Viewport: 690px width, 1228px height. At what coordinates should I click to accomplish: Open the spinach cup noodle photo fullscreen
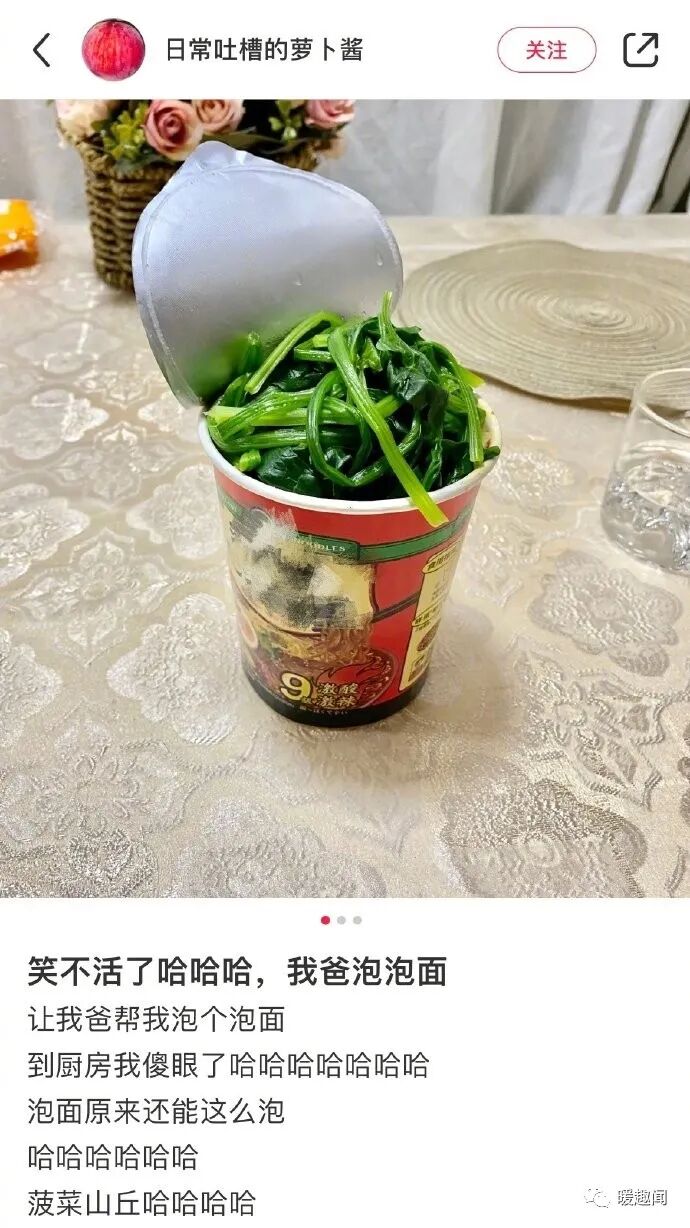(x=345, y=500)
